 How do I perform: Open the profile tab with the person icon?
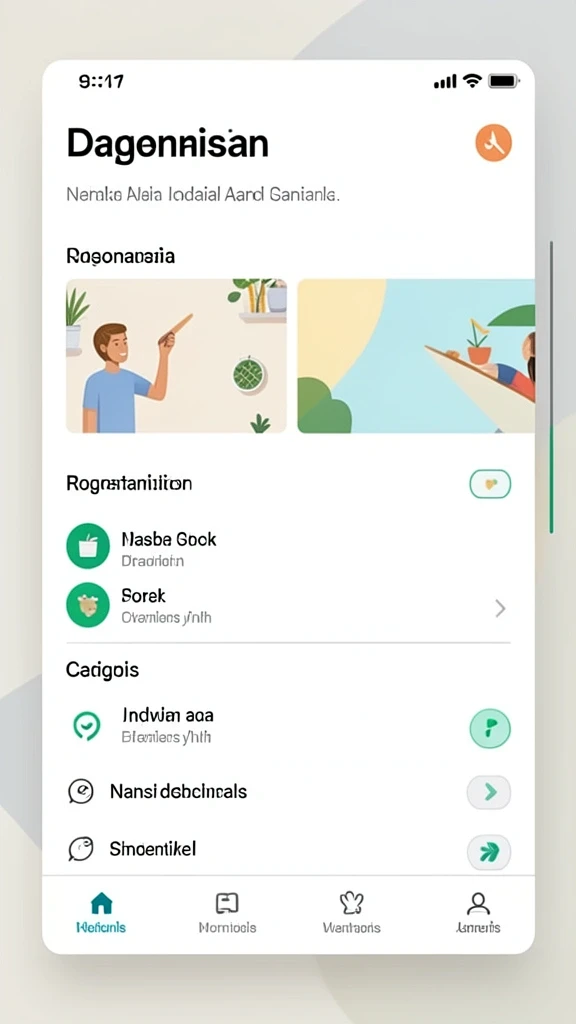(x=478, y=912)
